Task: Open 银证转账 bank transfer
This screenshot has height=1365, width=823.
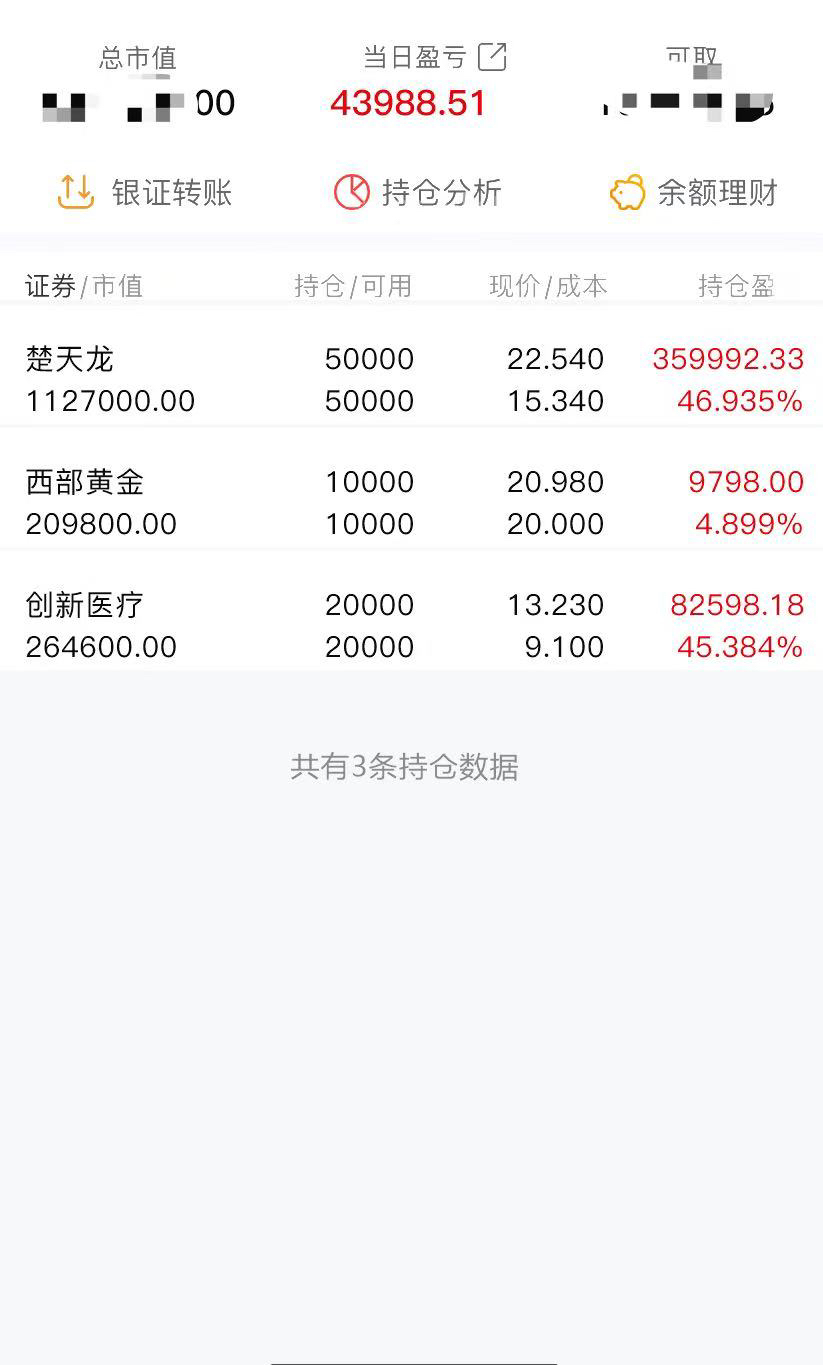Action: [145, 192]
